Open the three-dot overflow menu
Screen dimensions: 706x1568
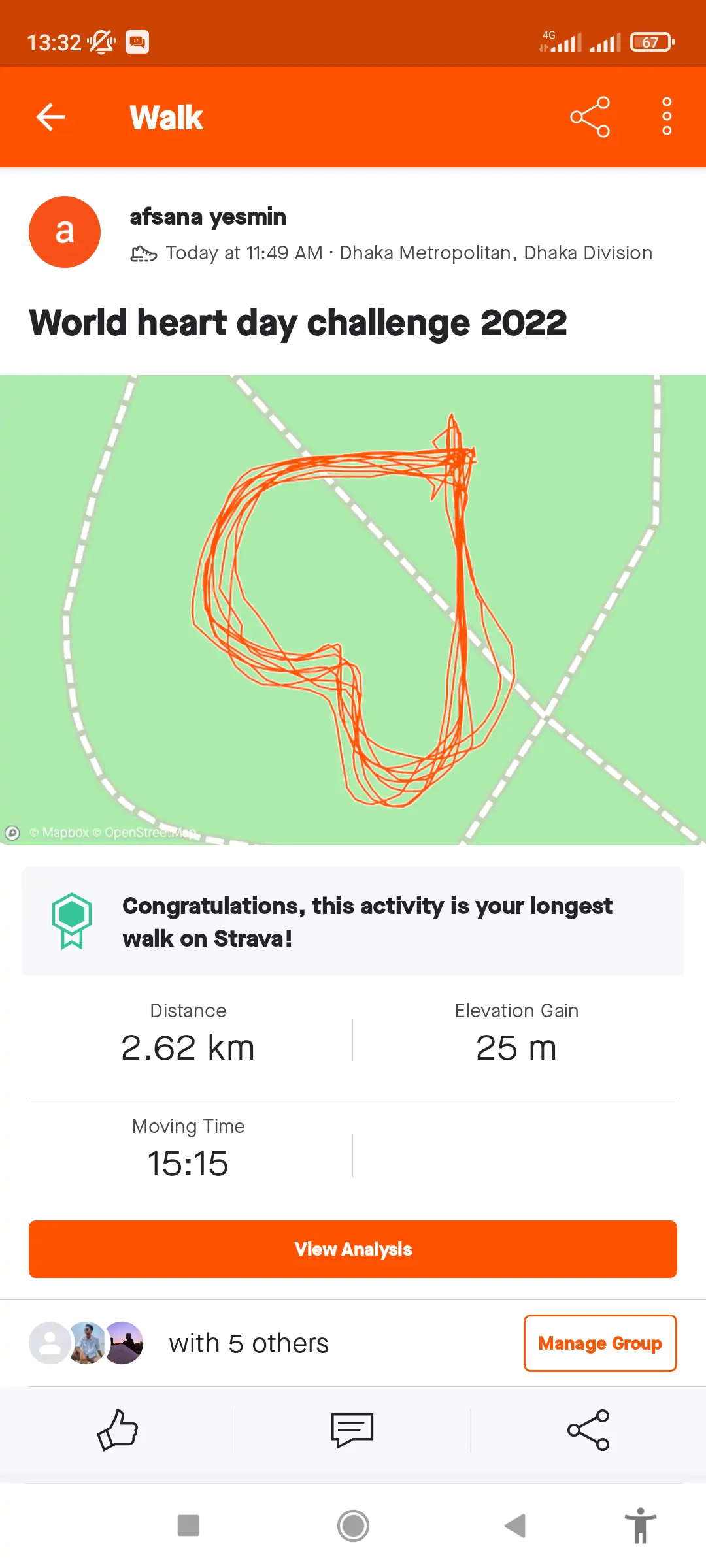[x=667, y=117]
